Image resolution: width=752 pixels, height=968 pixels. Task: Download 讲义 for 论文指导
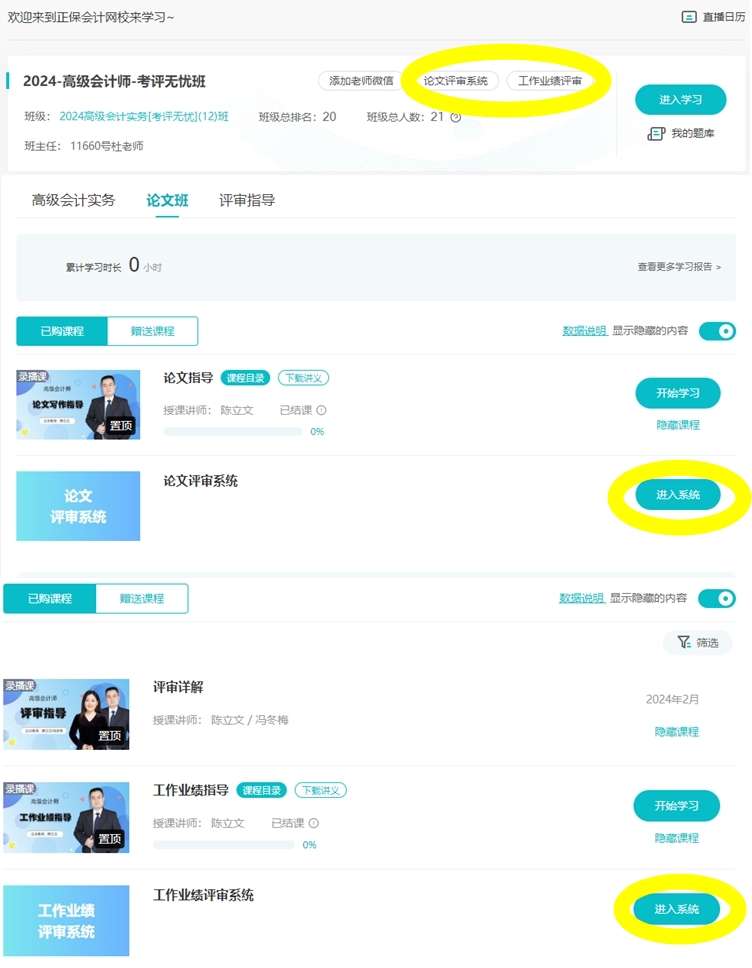303,378
